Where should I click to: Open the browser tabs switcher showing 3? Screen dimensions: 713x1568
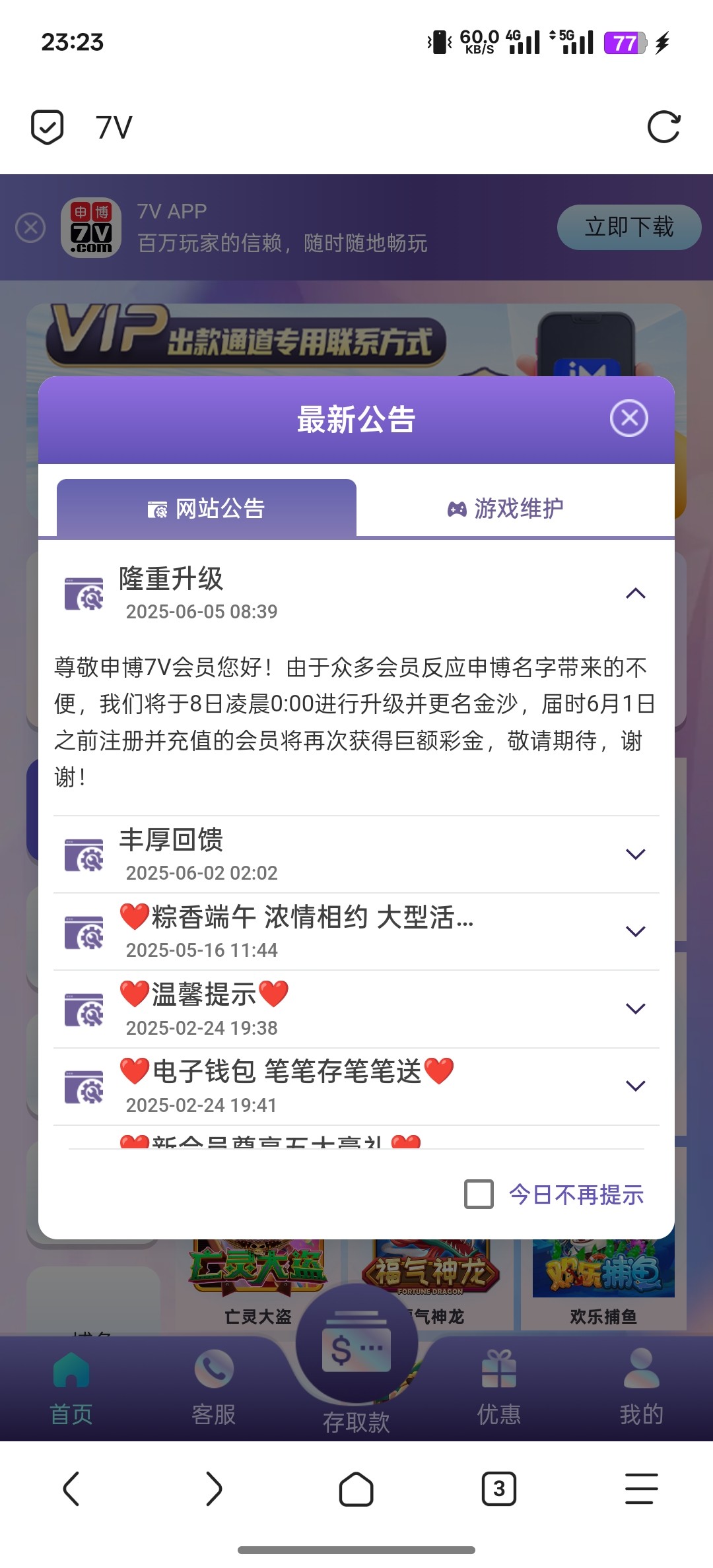point(499,1489)
